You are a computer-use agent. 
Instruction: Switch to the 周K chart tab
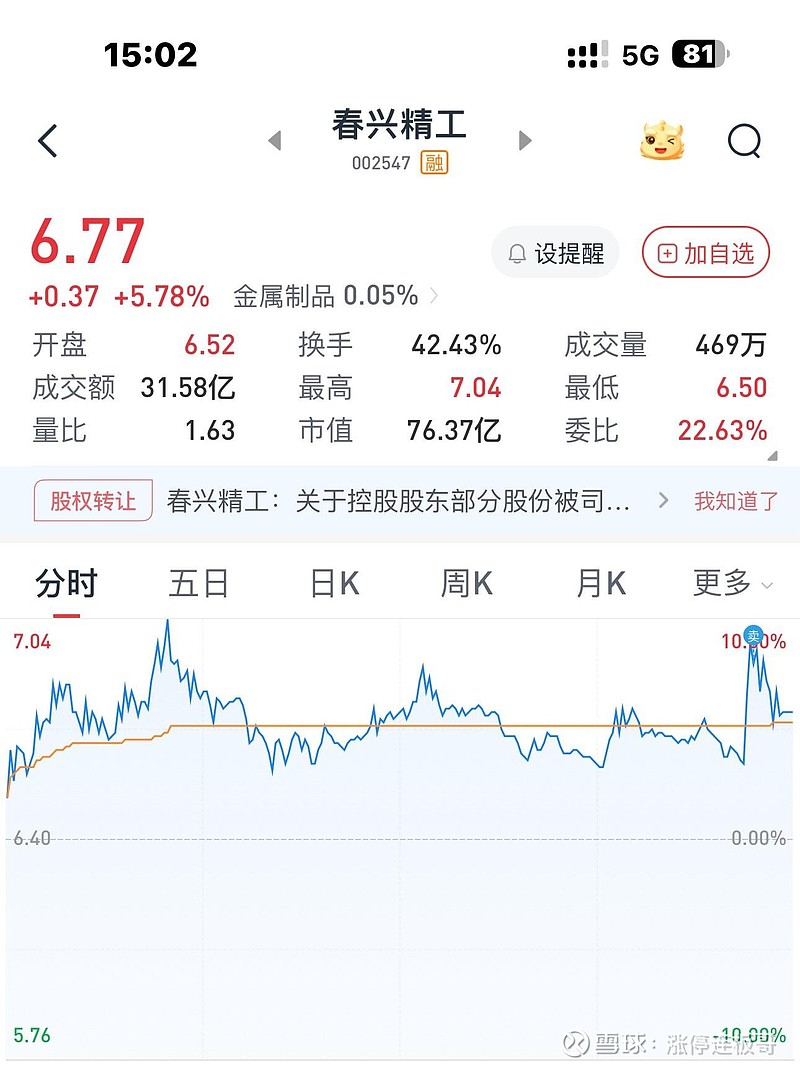tap(467, 582)
